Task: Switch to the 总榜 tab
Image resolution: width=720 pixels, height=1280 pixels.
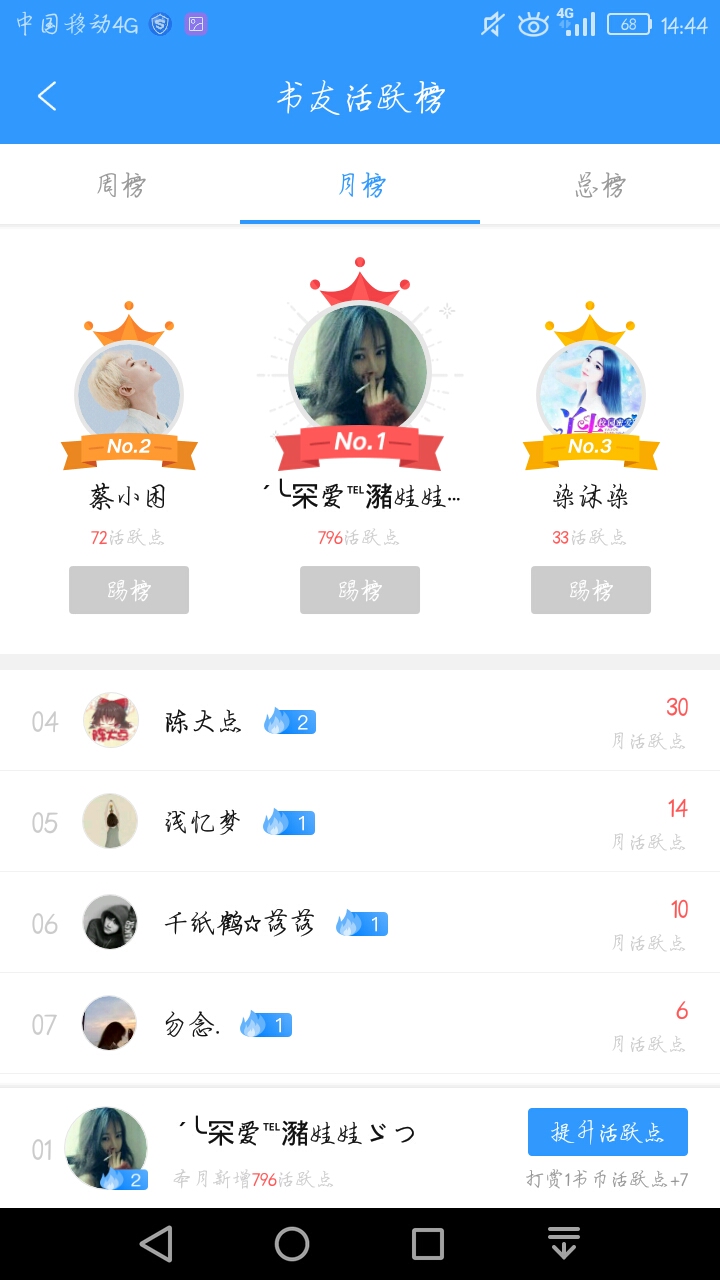Action: (x=600, y=185)
